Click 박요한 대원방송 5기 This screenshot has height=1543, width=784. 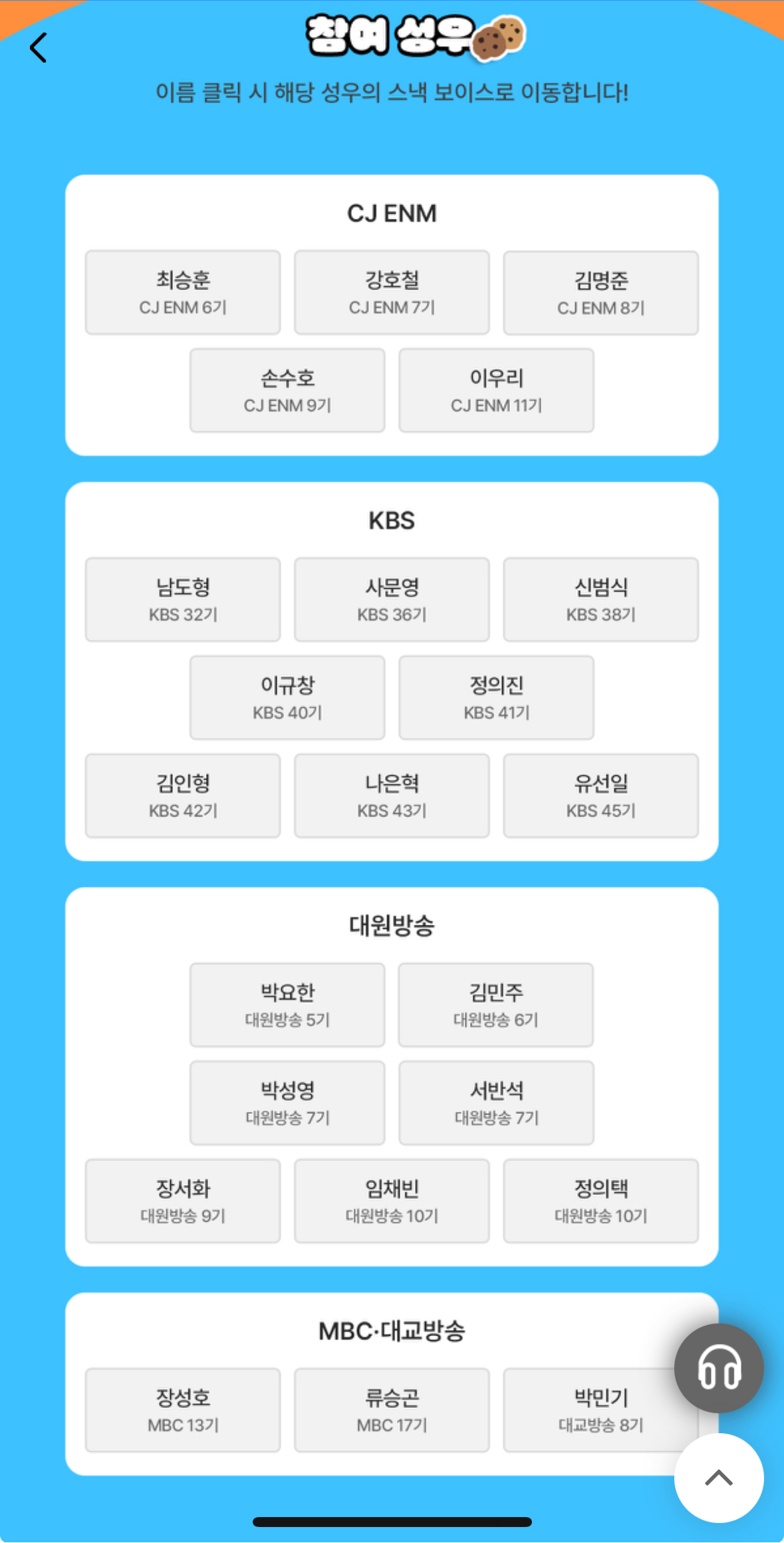pyautogui.click(x=287, y=1005)
